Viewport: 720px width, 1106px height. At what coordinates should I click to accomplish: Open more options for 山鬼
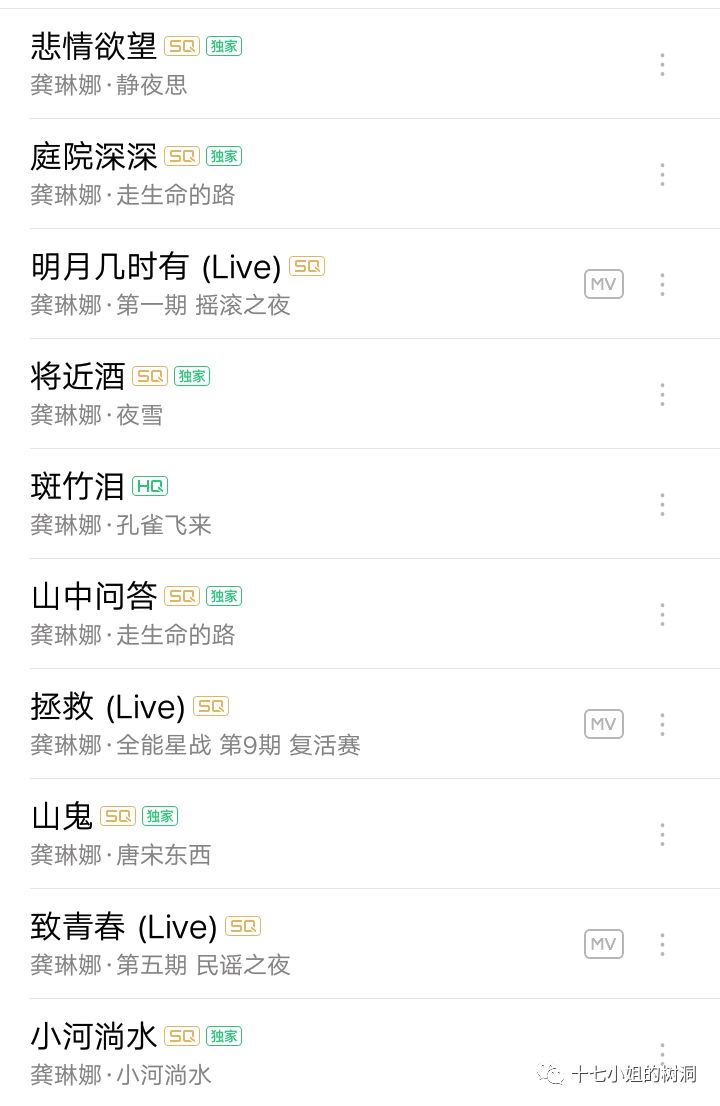click(x=661, y=834)
